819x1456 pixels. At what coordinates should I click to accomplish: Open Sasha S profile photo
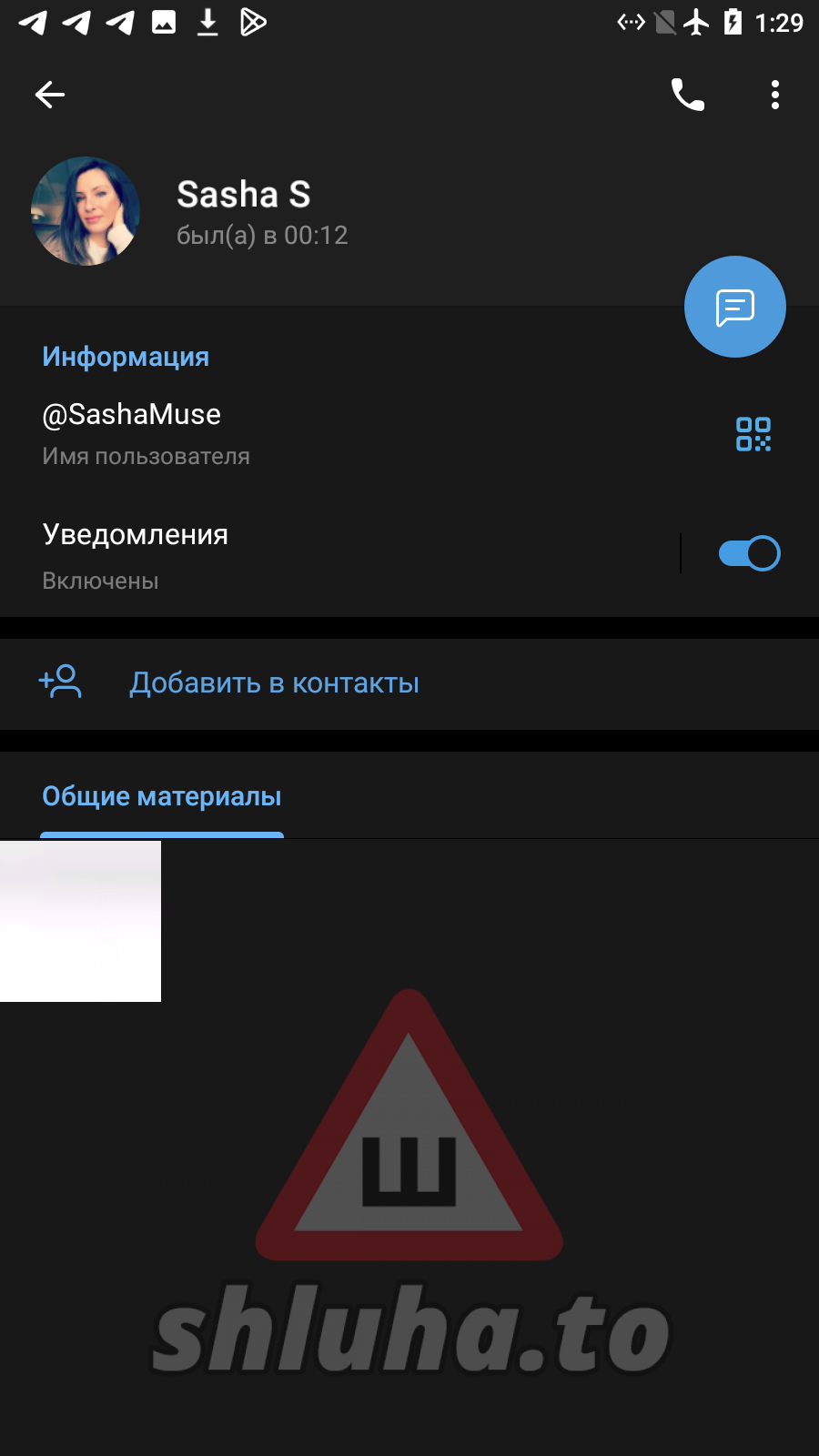[x=86, y=211]
